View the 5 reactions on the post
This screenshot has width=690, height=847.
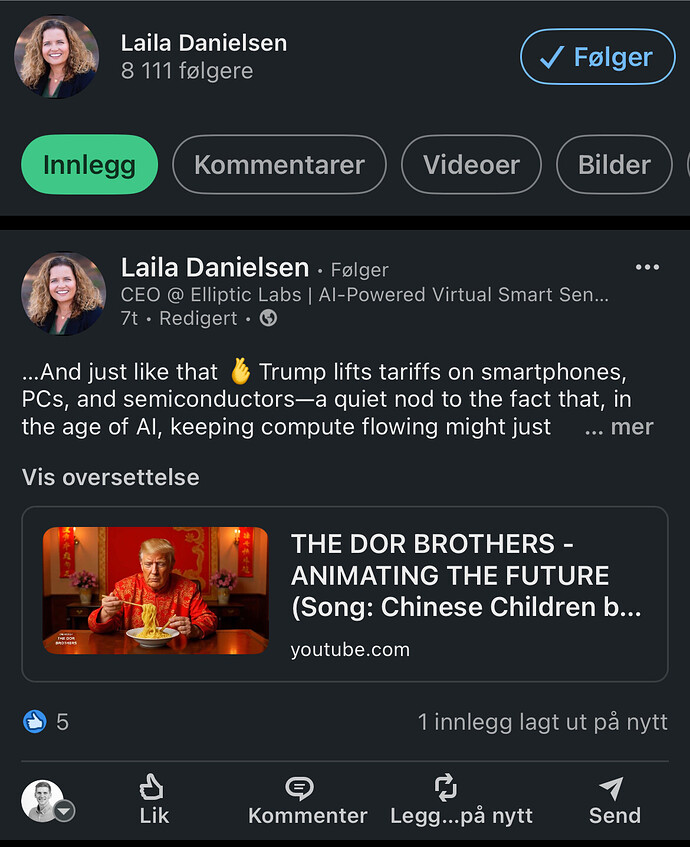[x=47, y=721]
